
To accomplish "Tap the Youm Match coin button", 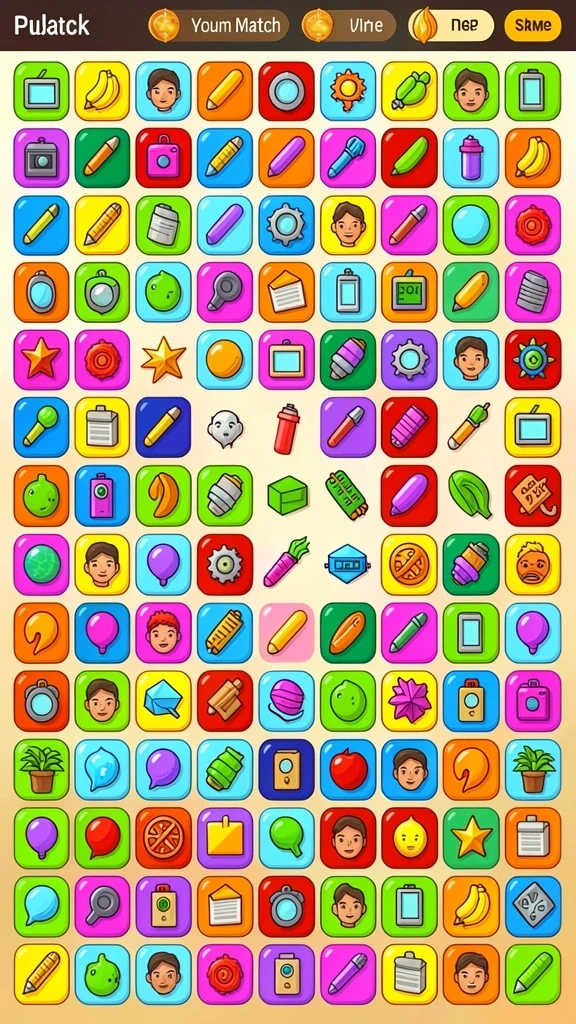I will pyautogui.click(x=218, y=25).
